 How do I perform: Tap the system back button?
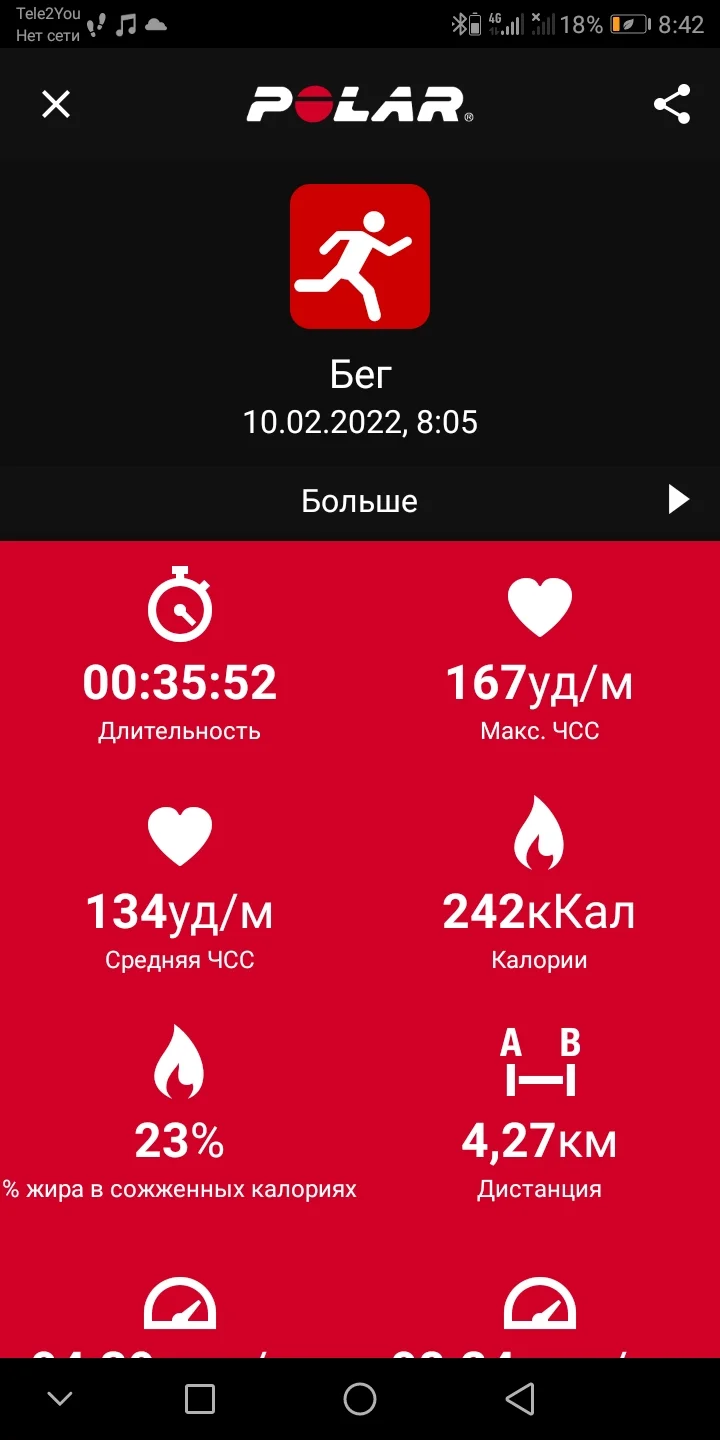click(519, 1399)
